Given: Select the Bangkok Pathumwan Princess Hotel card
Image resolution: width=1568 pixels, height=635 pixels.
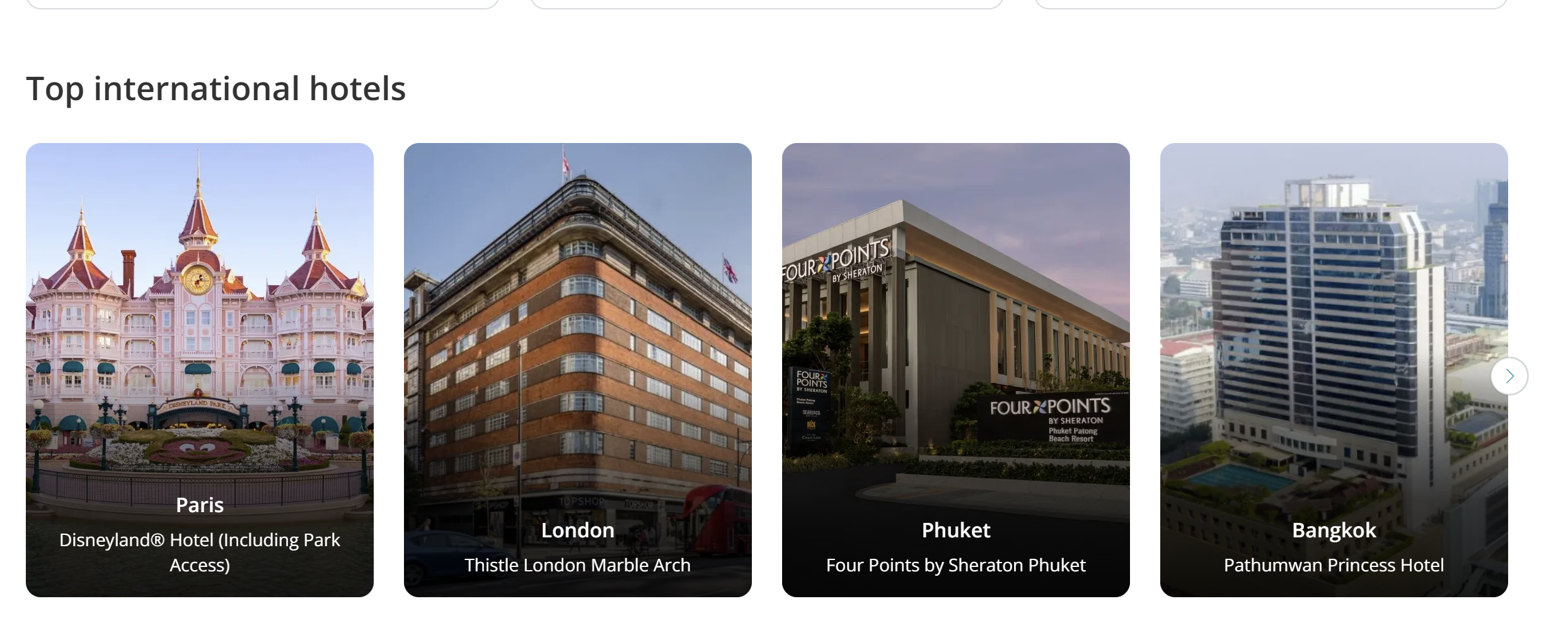Looking at the screenshot, I should coord(1334,370).
